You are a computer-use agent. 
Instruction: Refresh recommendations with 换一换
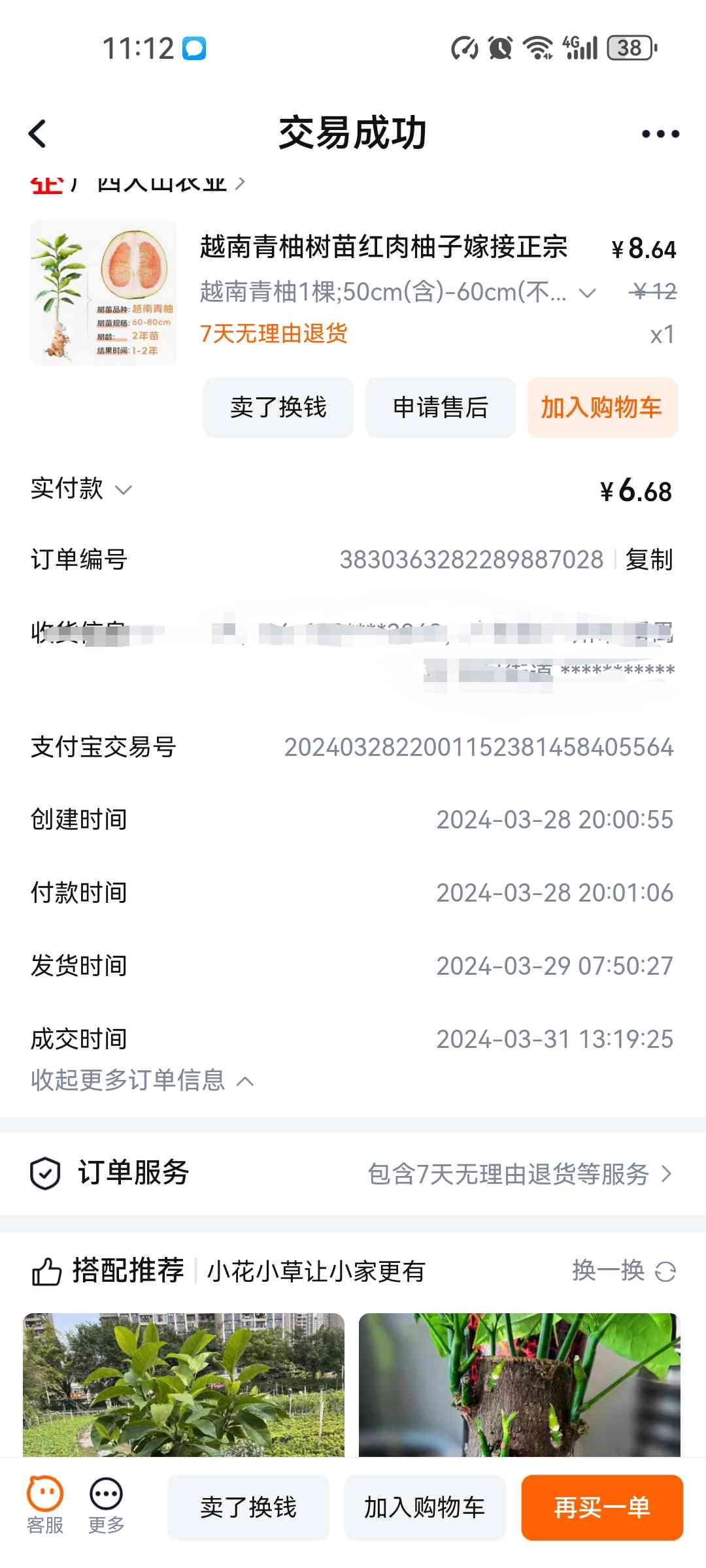(624, 1271)
